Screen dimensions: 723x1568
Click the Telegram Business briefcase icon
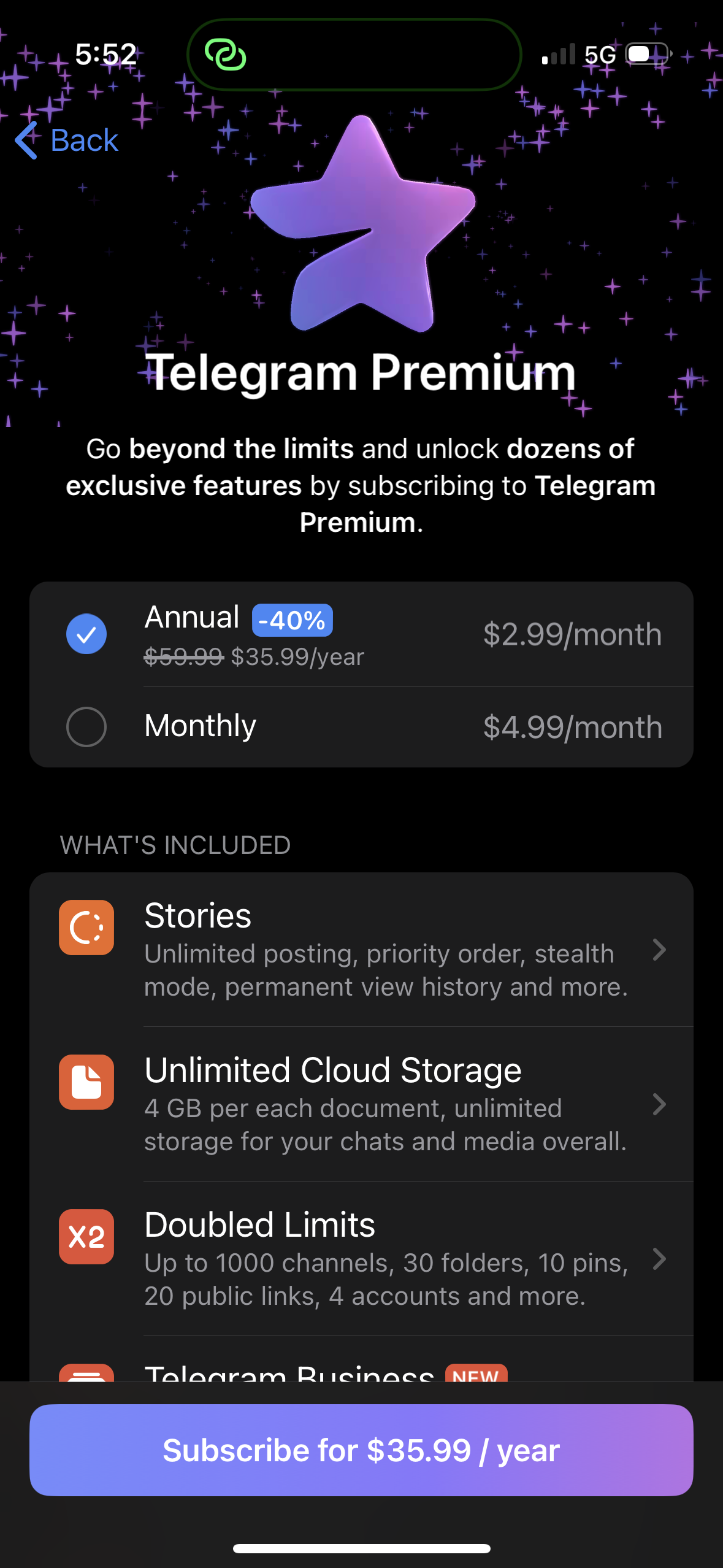pyautogui.click(x=86, y=1376)
